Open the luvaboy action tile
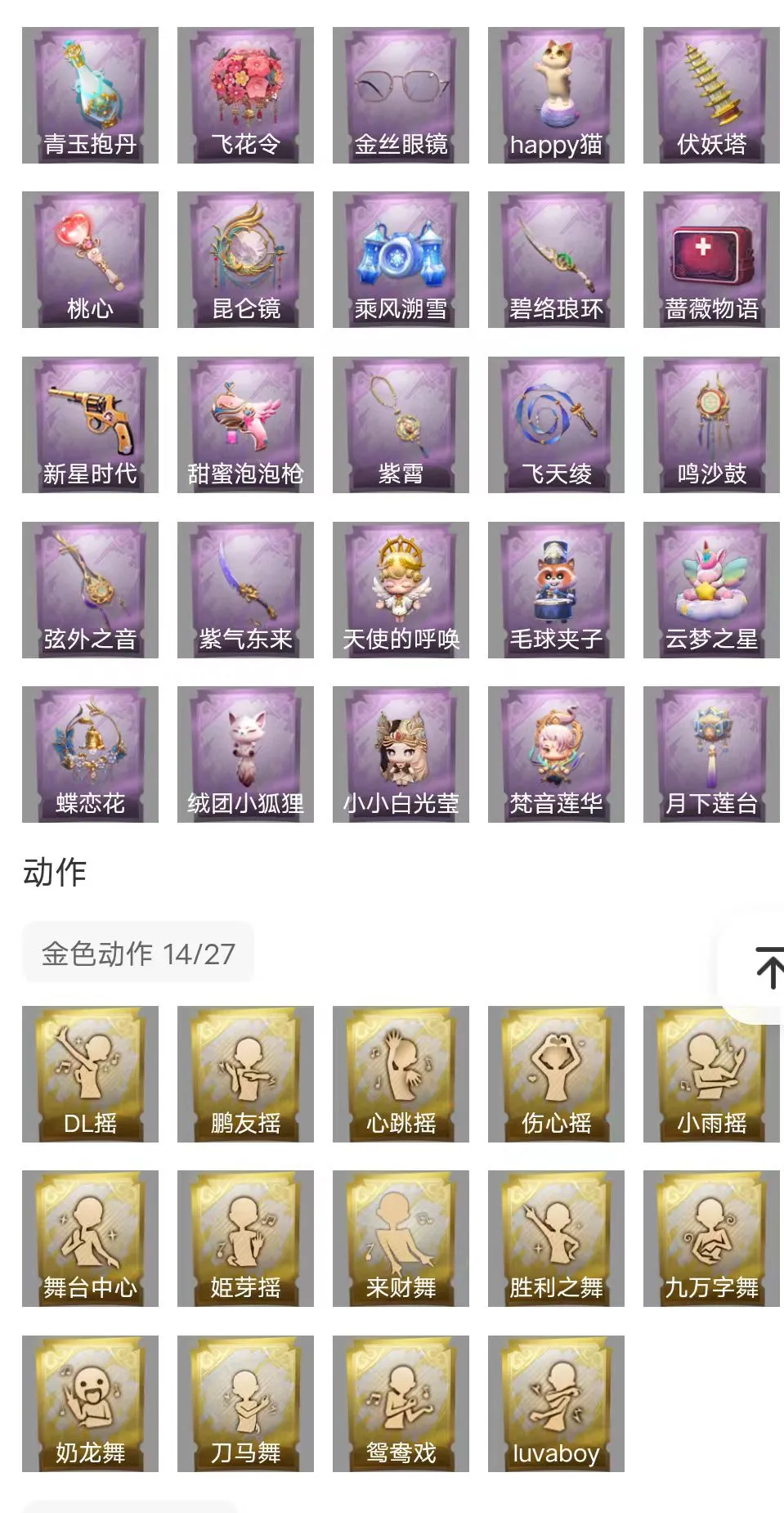This screenshot has width=784, height=1513. (x=556, y=1403)
